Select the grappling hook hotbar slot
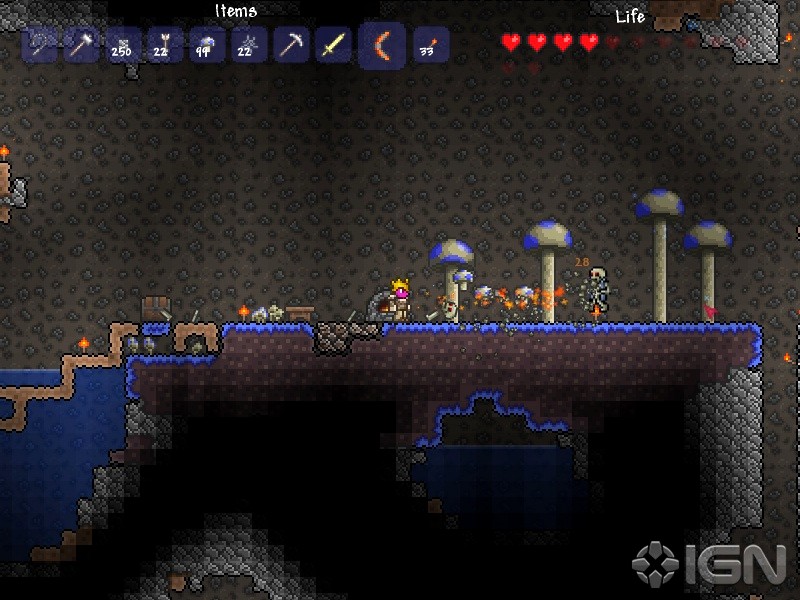 tap(39, 45)
